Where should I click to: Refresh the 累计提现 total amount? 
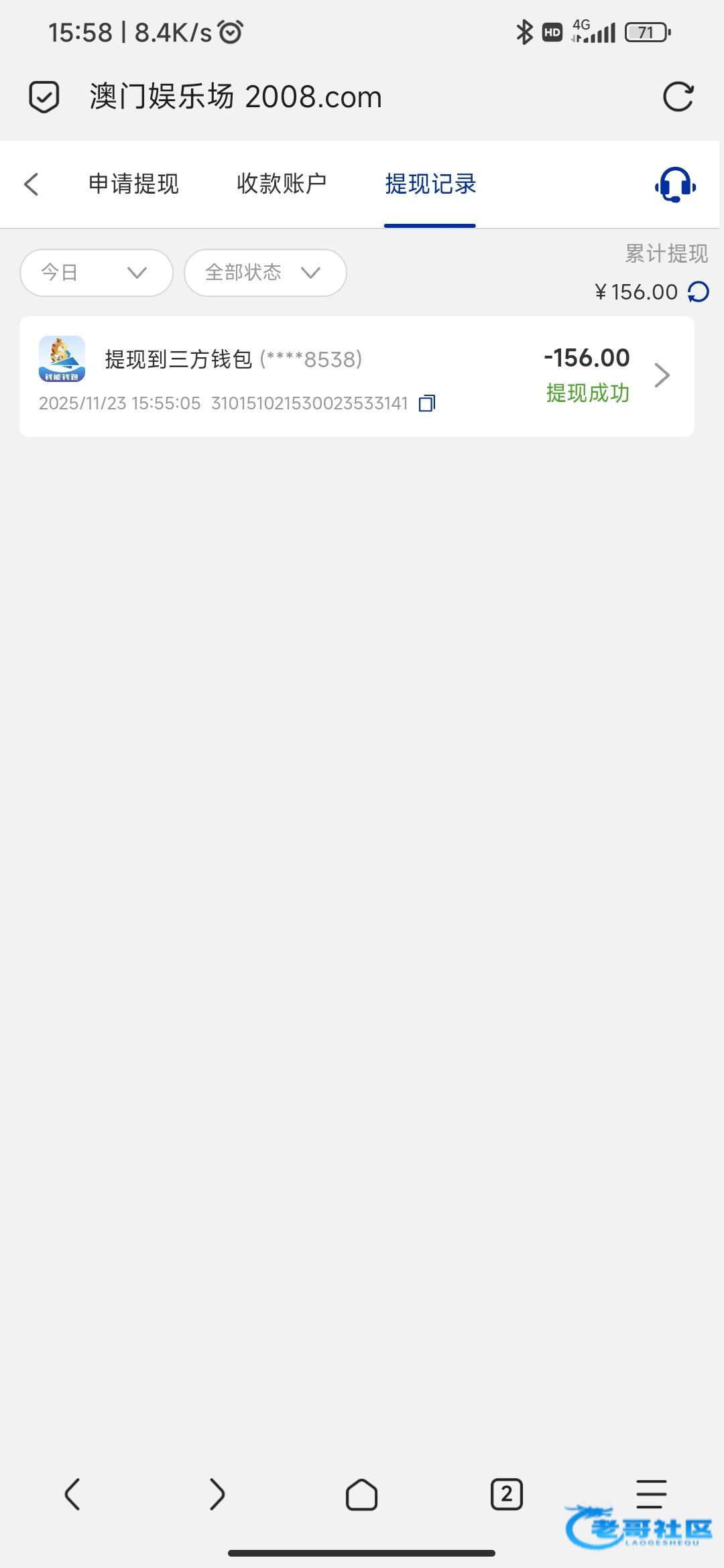(699, 292)
